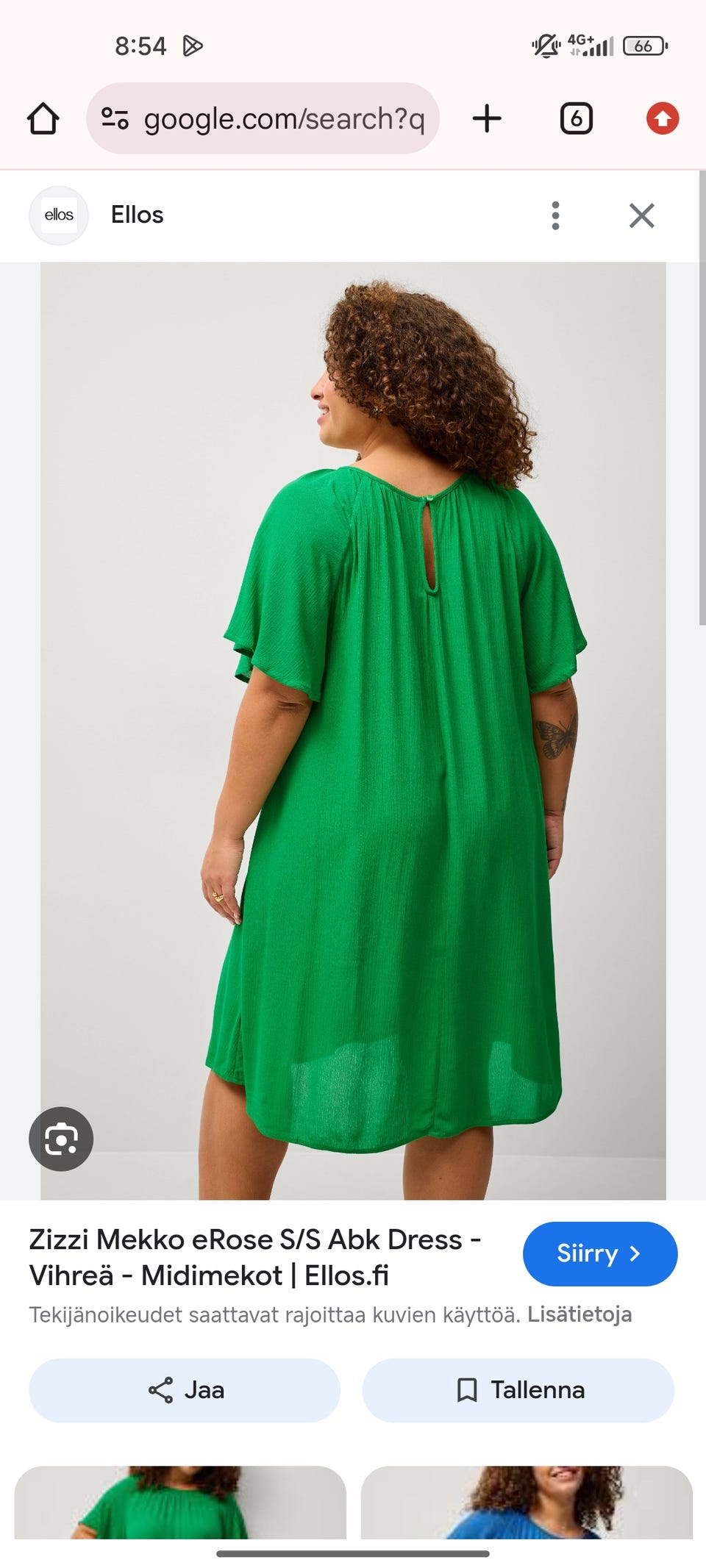This screenshot has width=706, height=1568.
Task: Open the three-dot image options menu
Action: [555, 215]
